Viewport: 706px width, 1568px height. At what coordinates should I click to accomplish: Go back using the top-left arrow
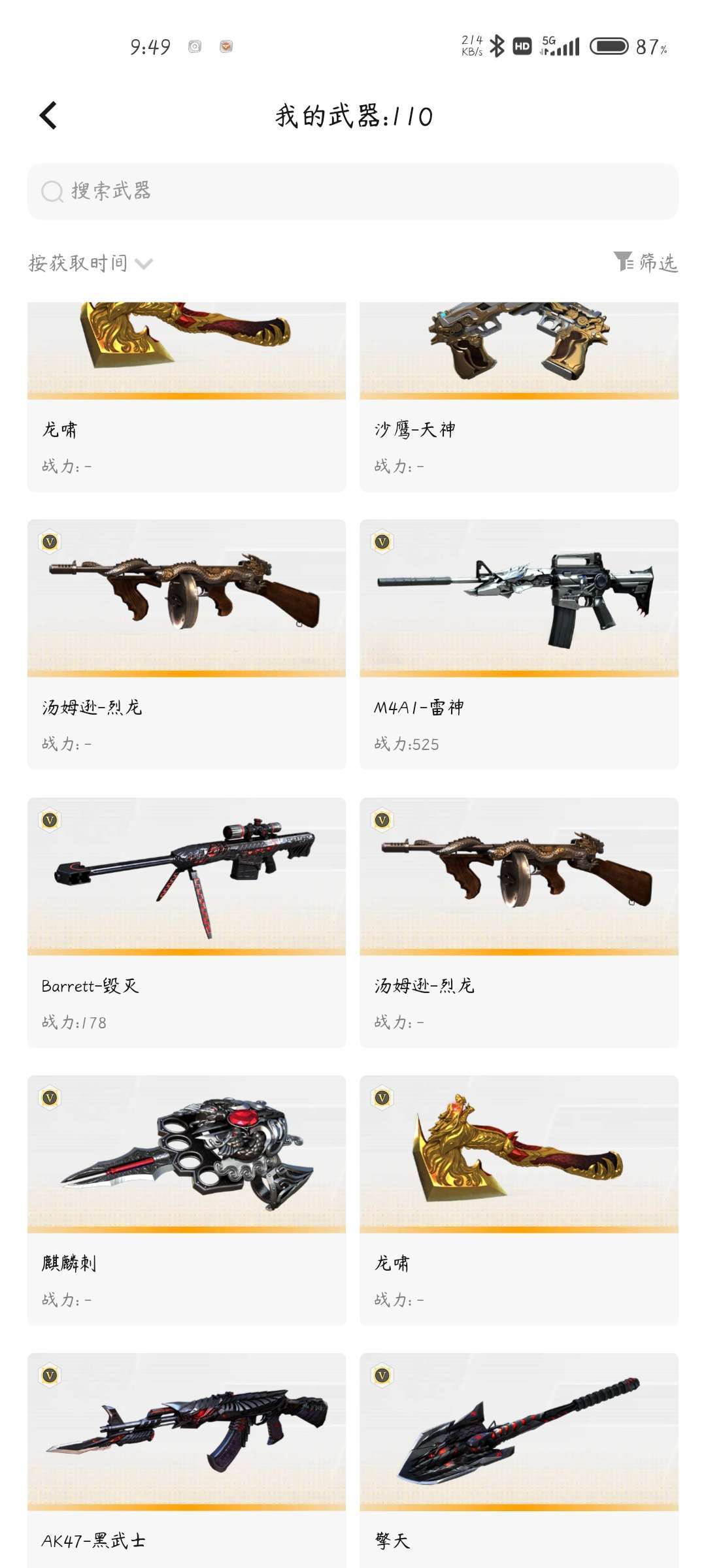[48, 116]
